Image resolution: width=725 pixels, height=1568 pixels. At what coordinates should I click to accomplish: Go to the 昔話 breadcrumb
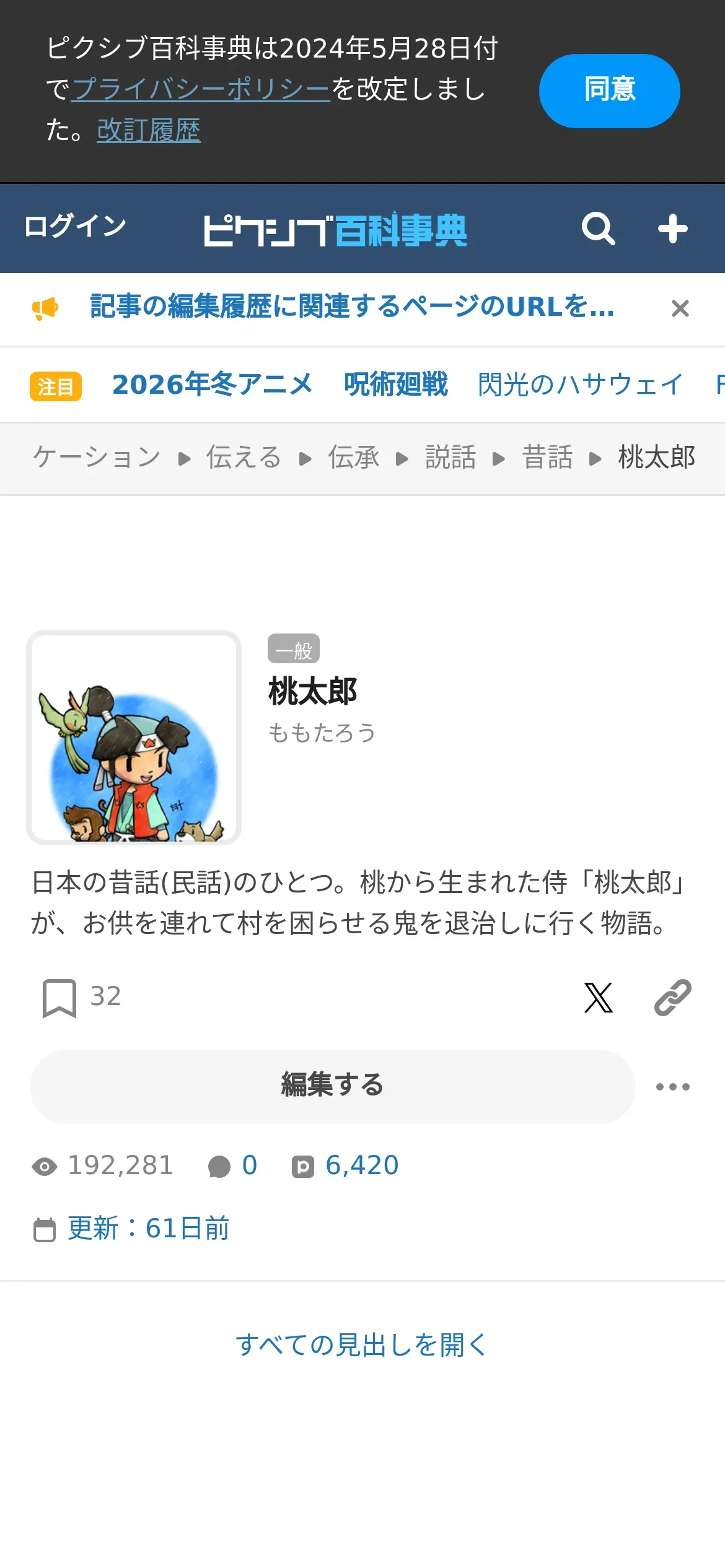click(547, 458)
